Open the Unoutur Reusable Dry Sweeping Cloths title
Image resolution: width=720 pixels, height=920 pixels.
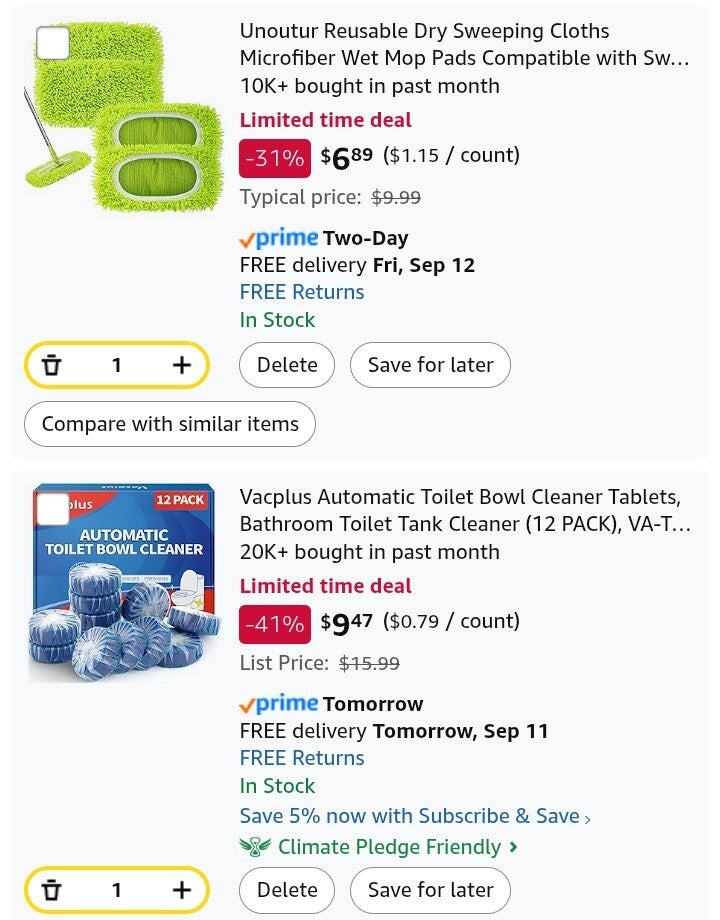[464, 45]
